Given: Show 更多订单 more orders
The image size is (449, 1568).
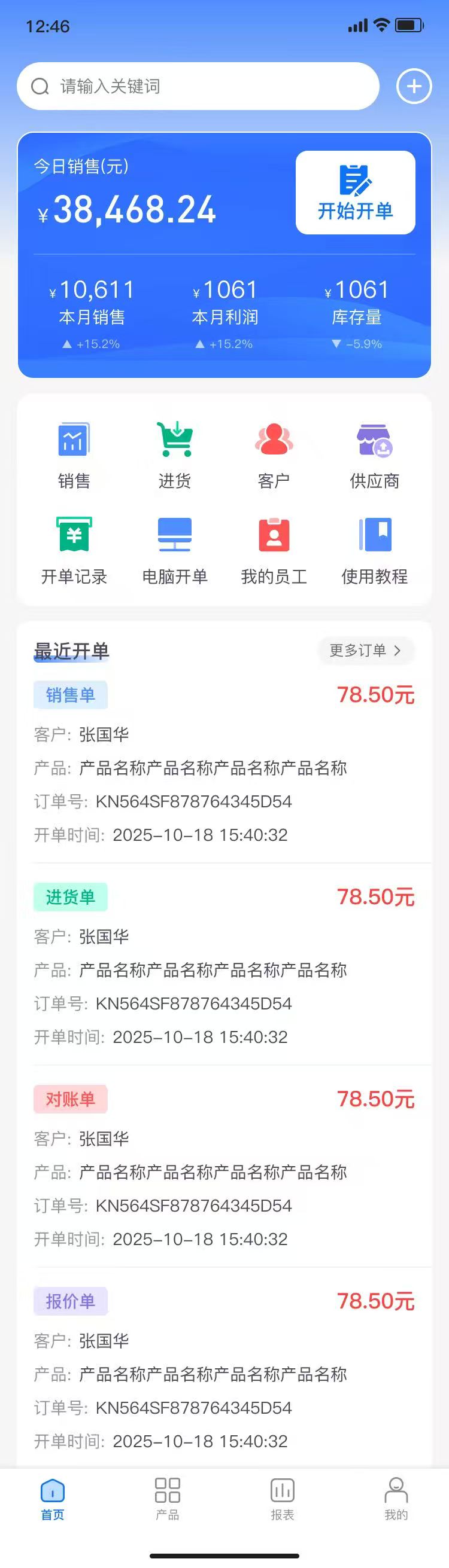Looking at the screenshot, I should [x=366, y=651].
